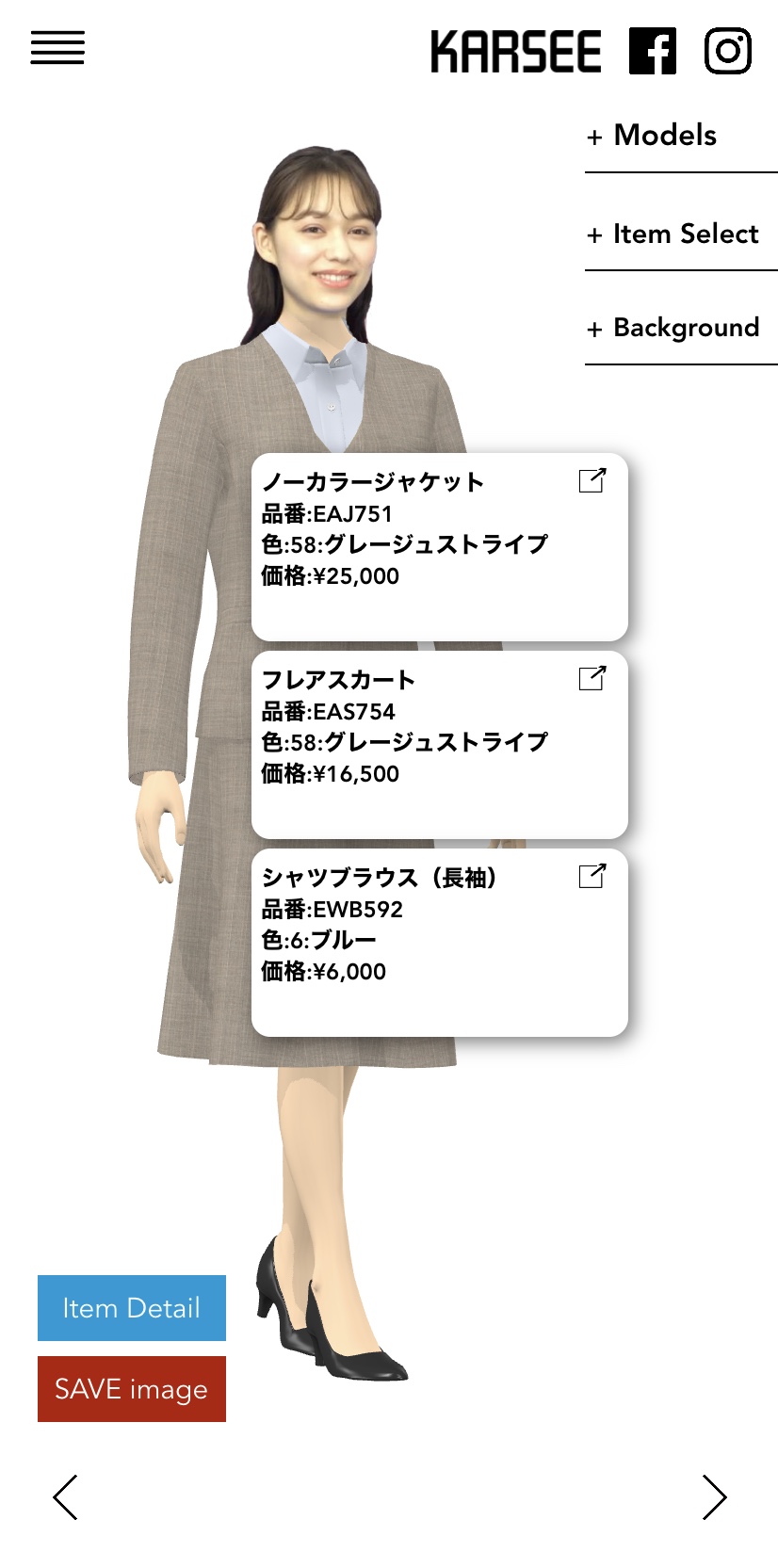Open KARSEE Instagram page

[728, 51]
